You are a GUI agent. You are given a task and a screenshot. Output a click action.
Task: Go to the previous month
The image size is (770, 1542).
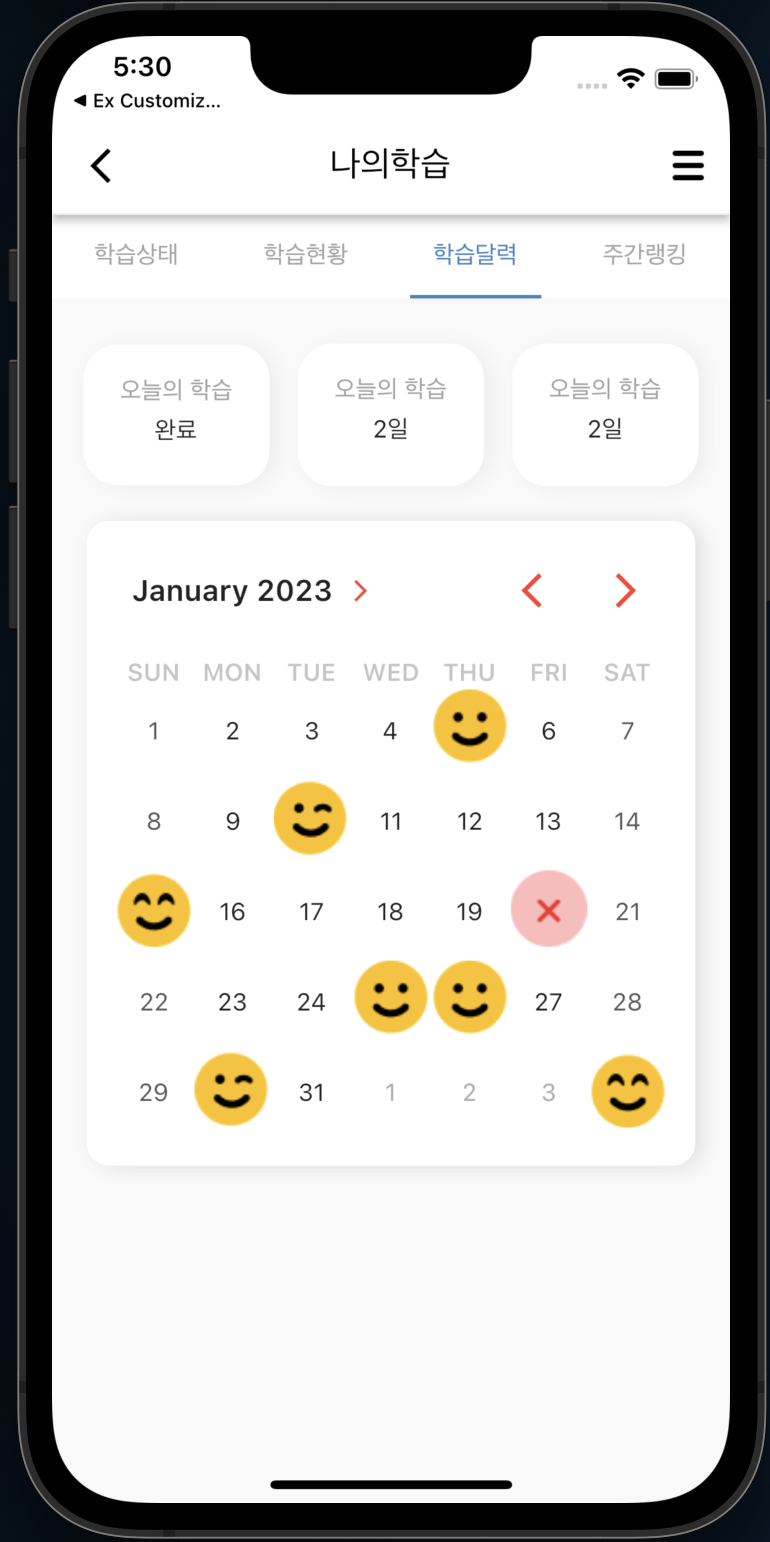tap(532, 591)
